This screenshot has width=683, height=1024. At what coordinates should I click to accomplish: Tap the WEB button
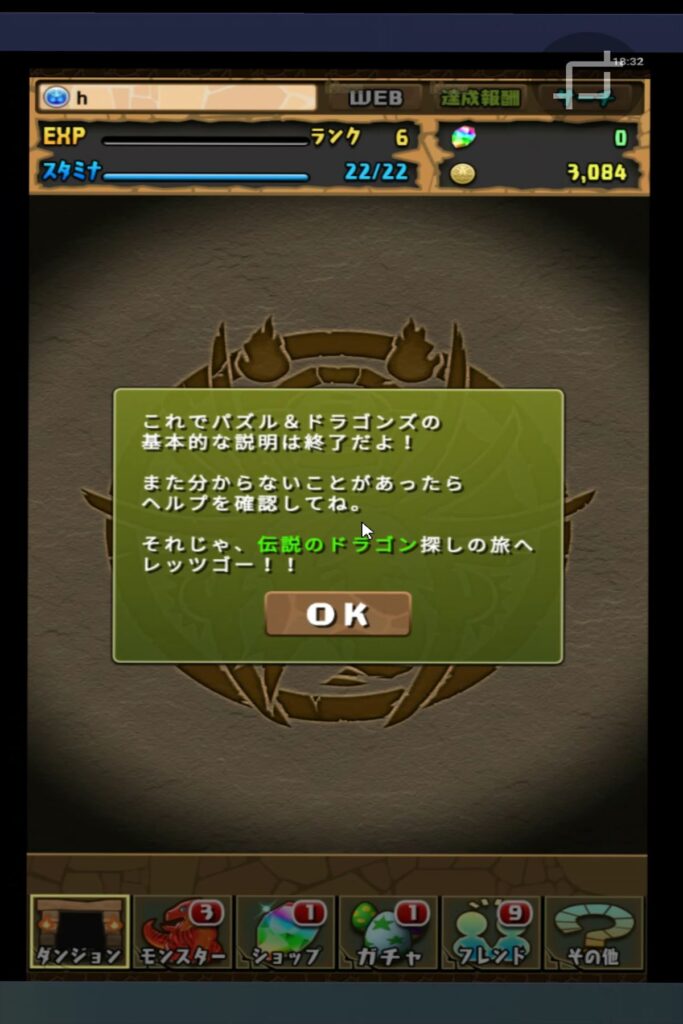point(376,98)
